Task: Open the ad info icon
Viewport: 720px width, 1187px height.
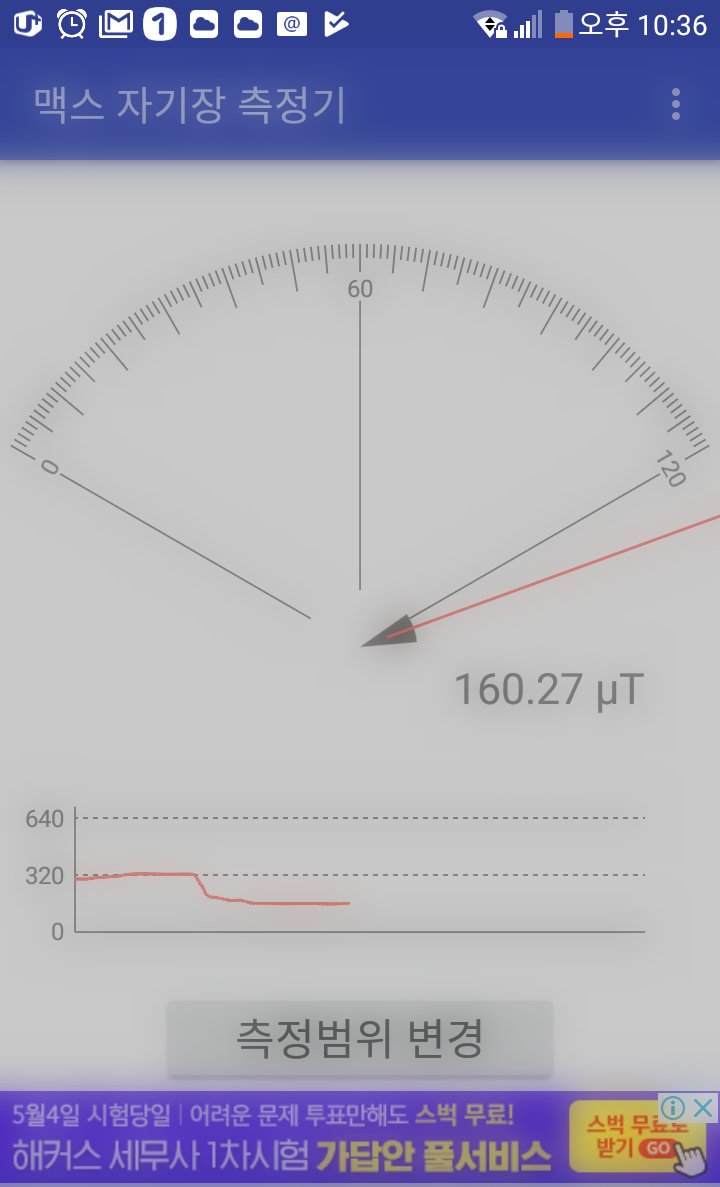Action: [x=674, y=1107]
